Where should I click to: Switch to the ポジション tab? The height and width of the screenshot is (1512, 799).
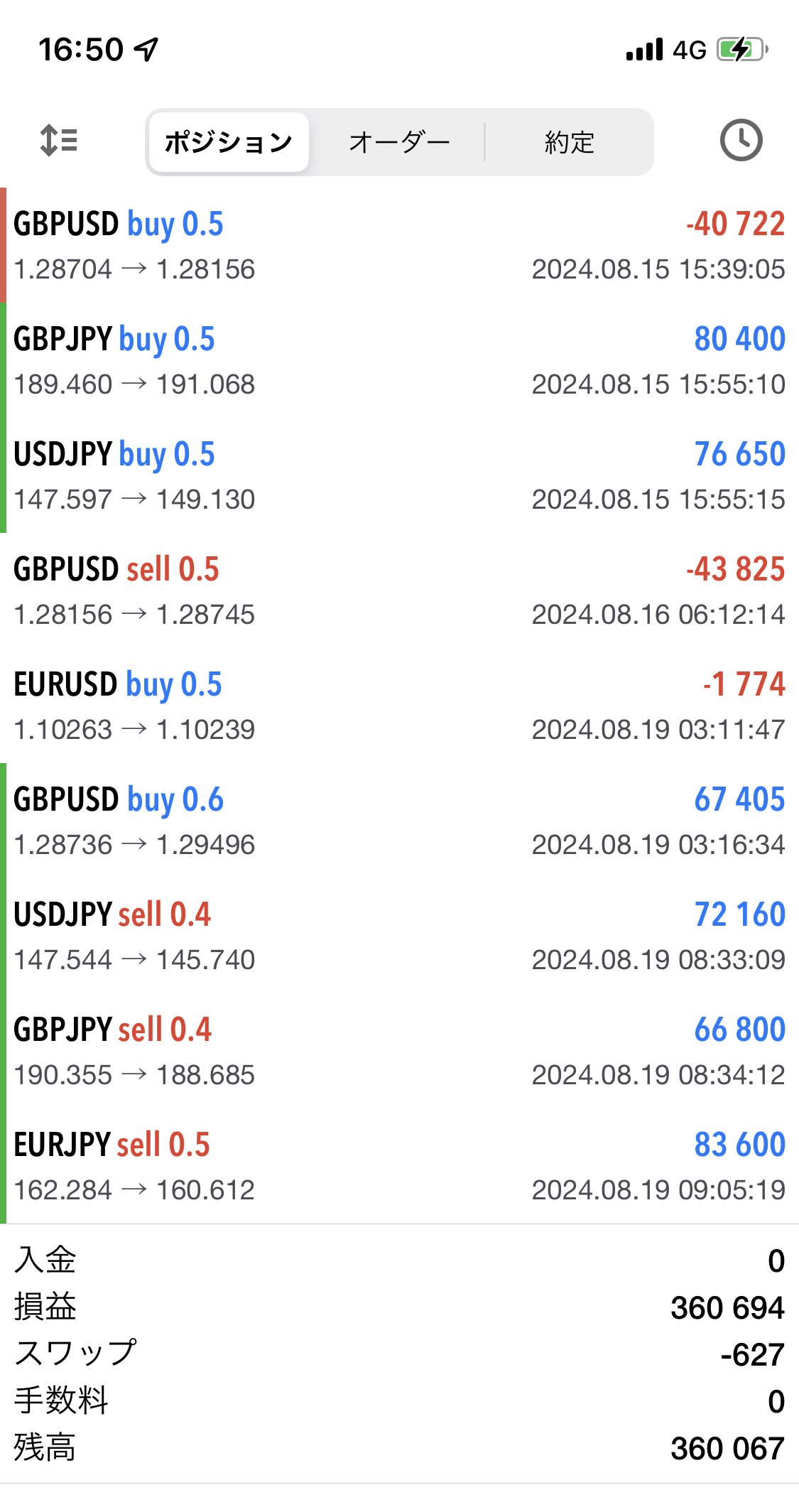[229, 142]
